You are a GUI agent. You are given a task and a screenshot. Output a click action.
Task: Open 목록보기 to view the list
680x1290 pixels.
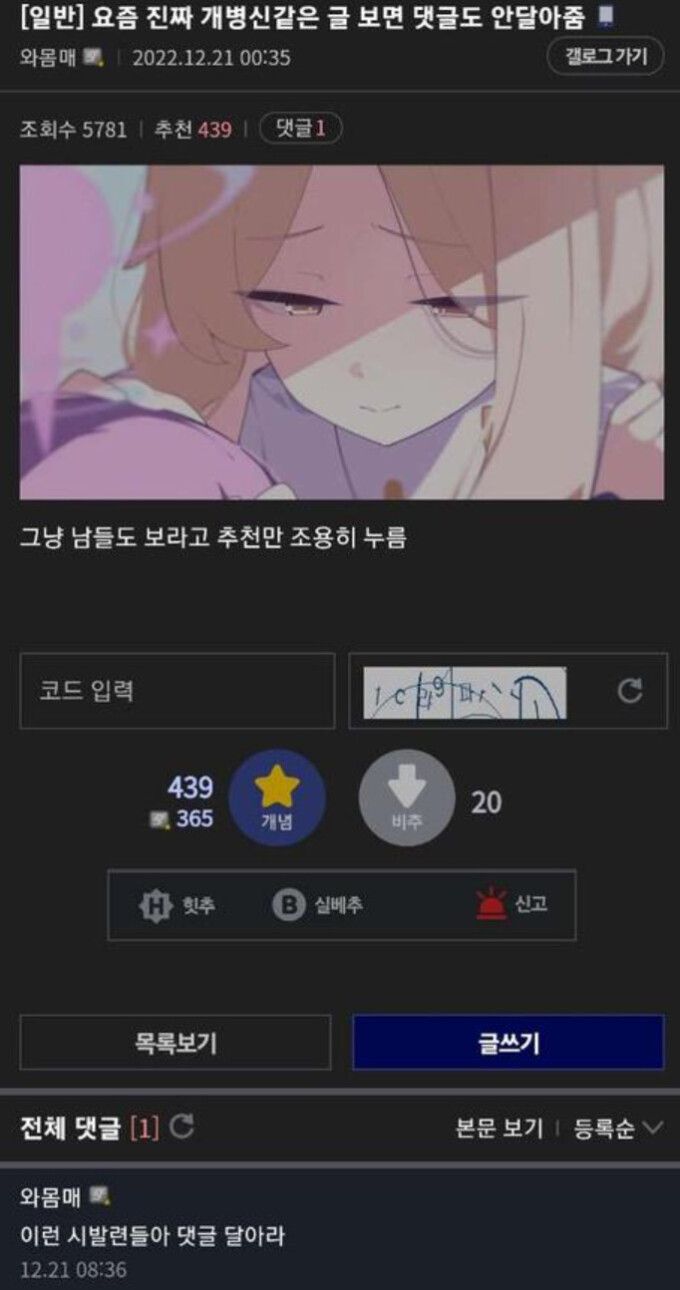(175, 1043)
